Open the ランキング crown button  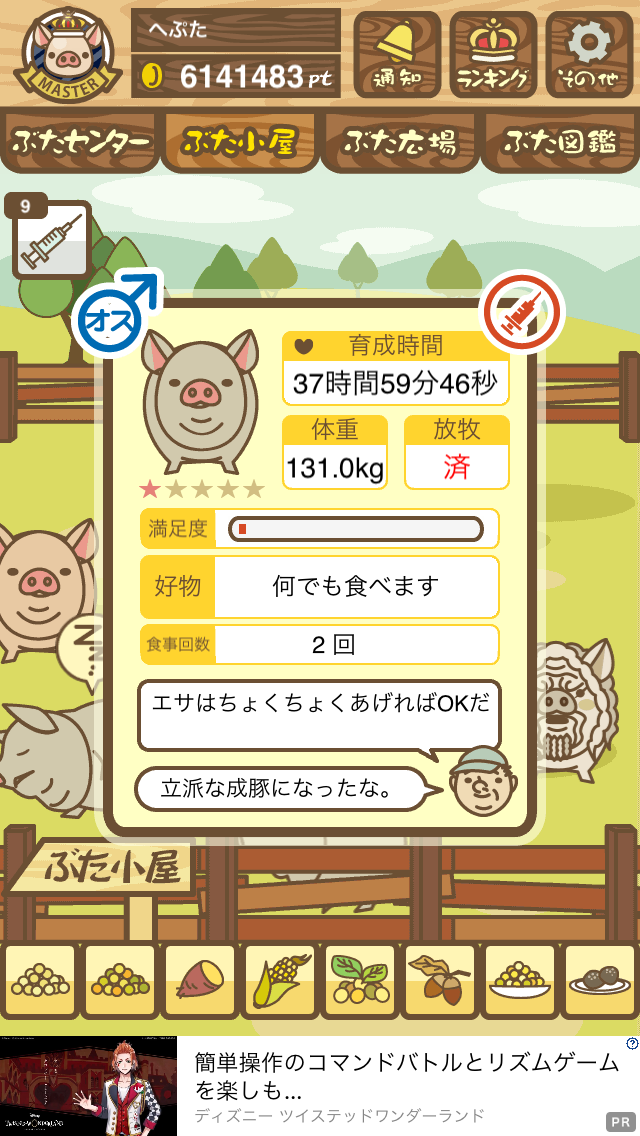point(493,54)
